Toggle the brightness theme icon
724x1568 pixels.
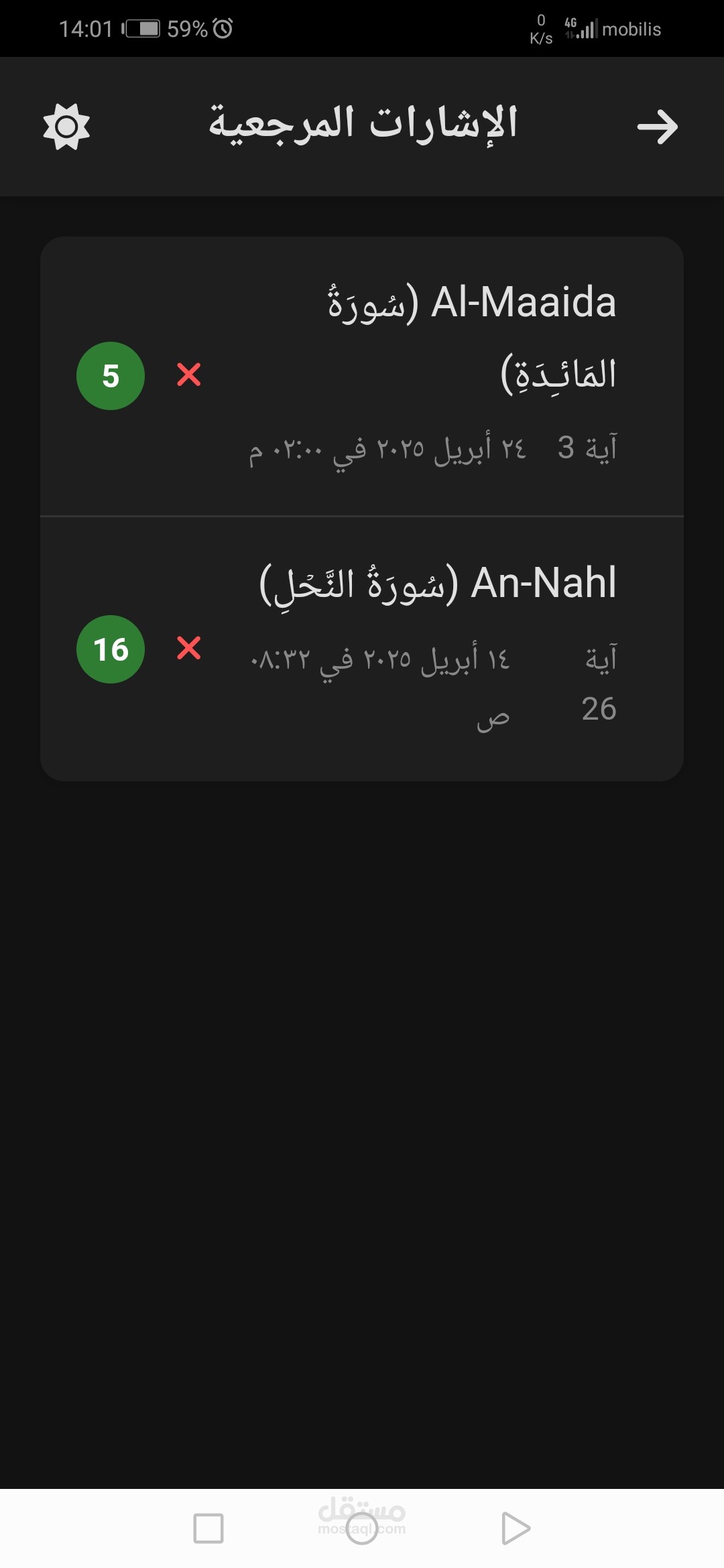click(x=66, y=127)
